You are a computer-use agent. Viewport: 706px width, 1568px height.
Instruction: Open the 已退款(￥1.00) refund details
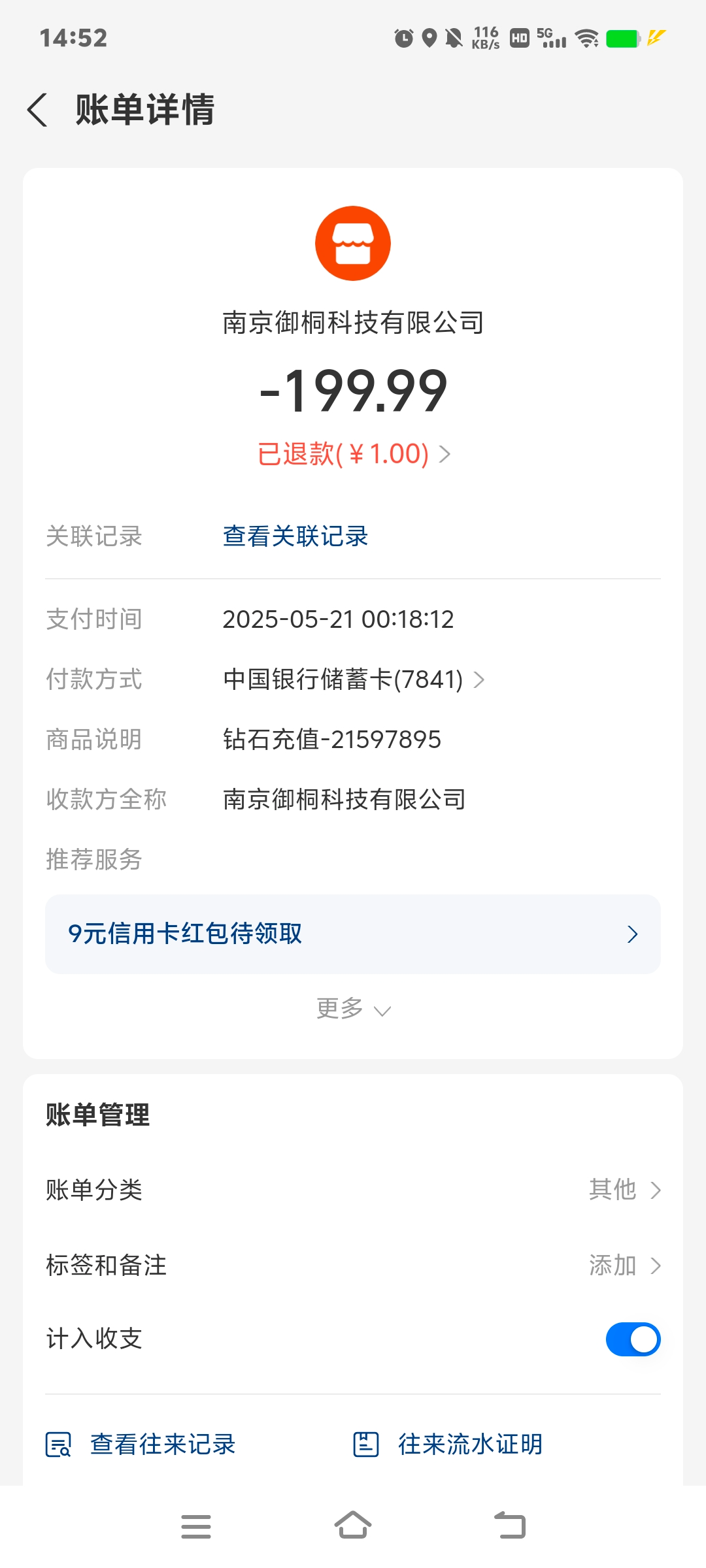[x=353, y=454]
